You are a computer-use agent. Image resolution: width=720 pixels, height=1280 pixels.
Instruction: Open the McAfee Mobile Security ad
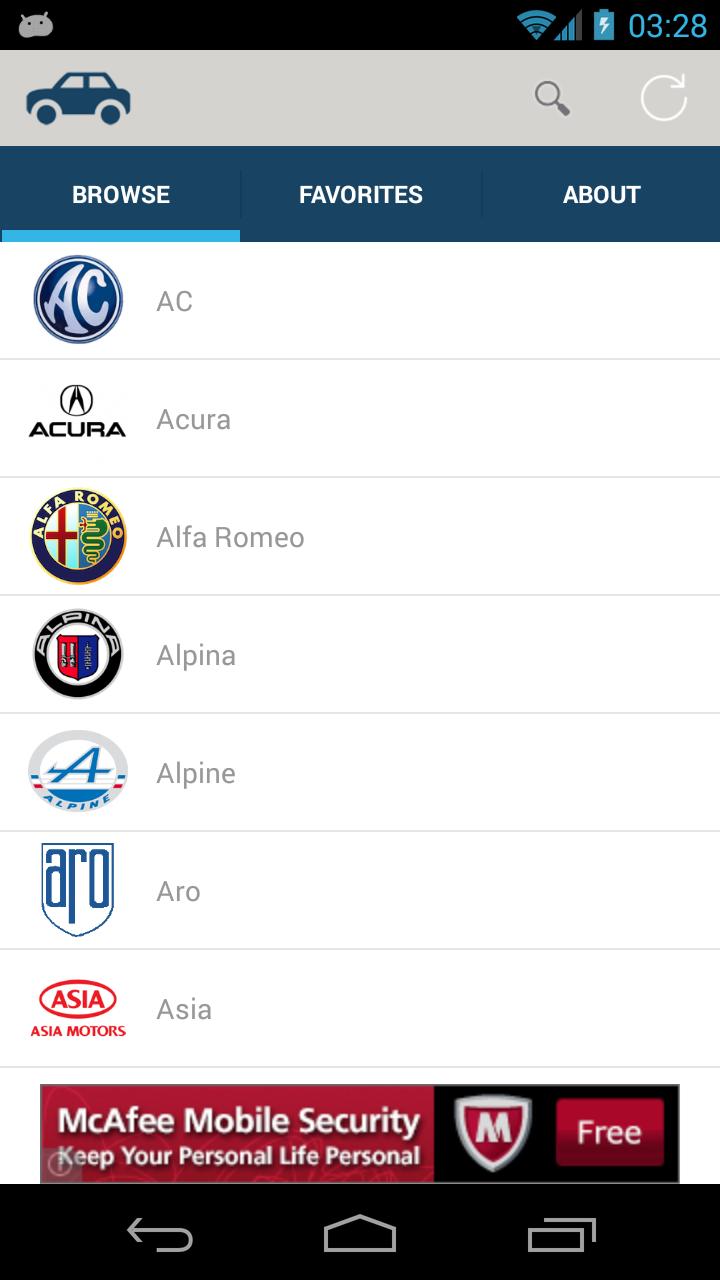[360, 1134]
